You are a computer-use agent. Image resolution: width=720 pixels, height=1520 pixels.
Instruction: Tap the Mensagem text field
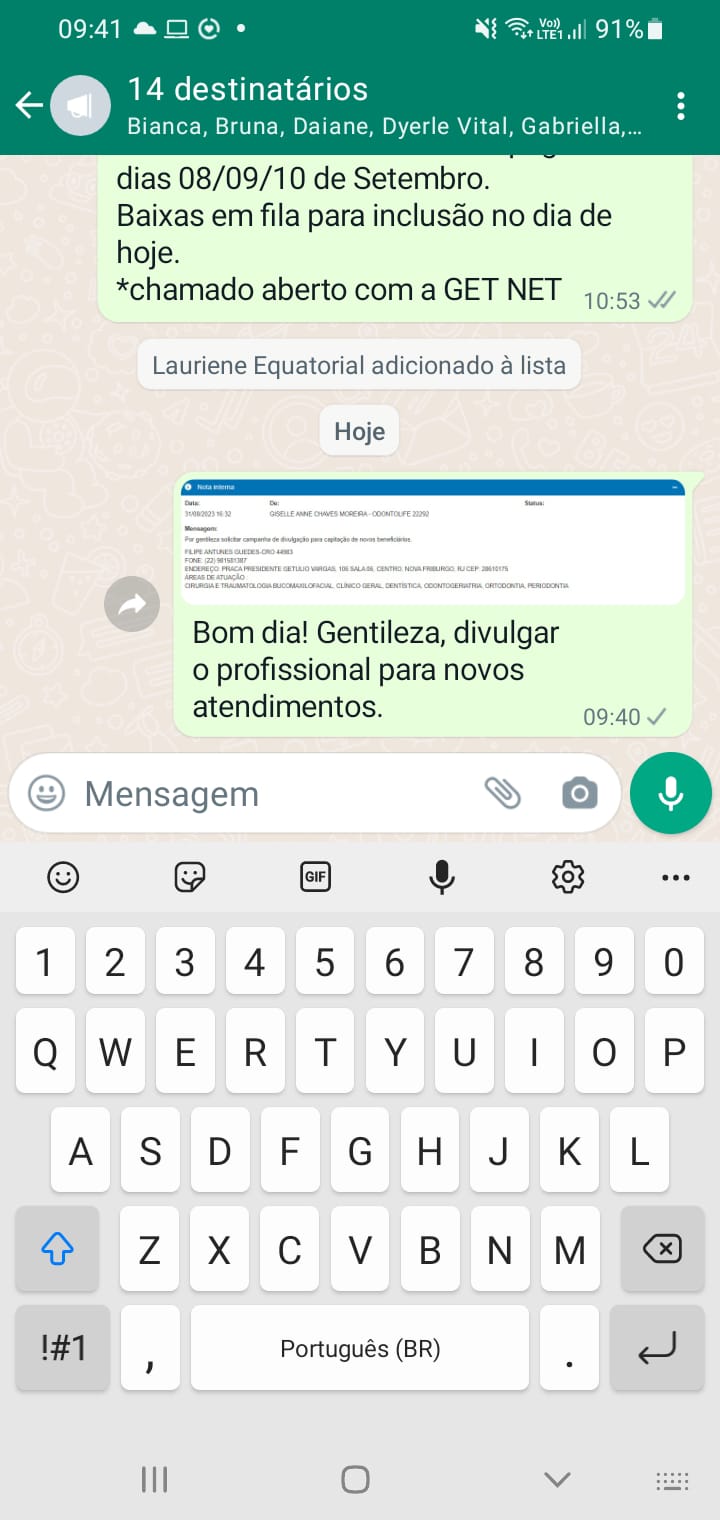click(x=270, y=794)
